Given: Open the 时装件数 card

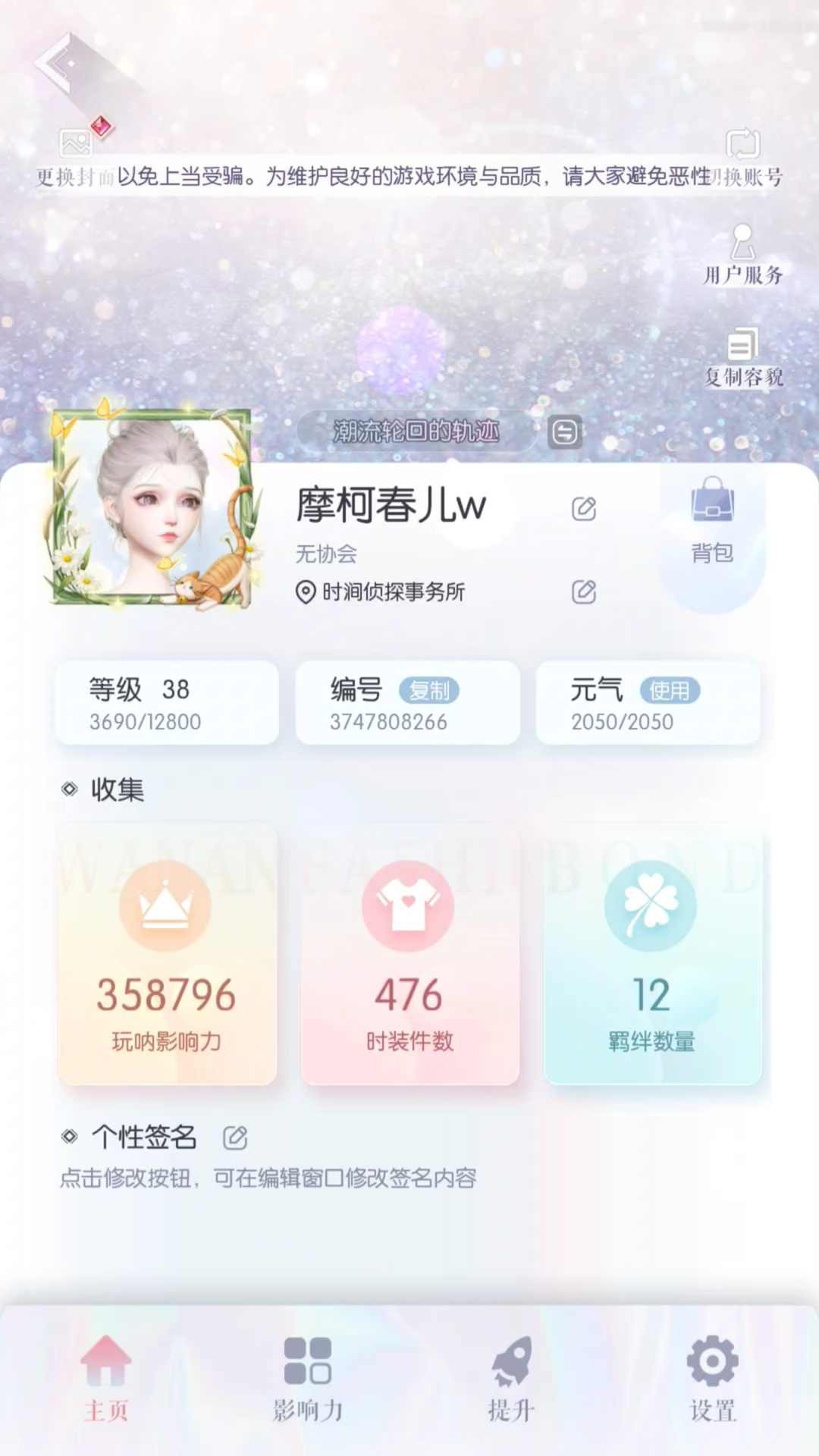Looking at the screenshot, I should (x=409, y=955).
